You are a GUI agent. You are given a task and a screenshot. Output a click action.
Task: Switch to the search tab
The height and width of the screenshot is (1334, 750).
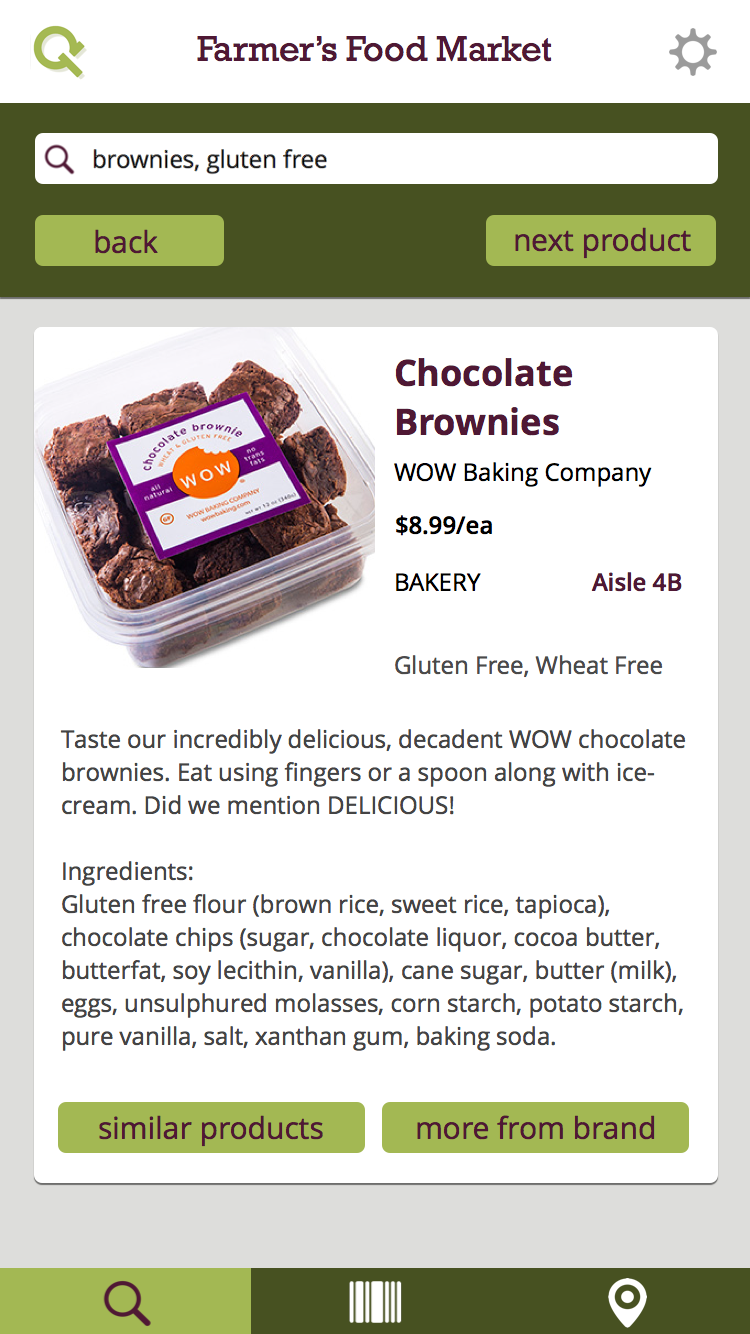click(x=126, y=1302)
